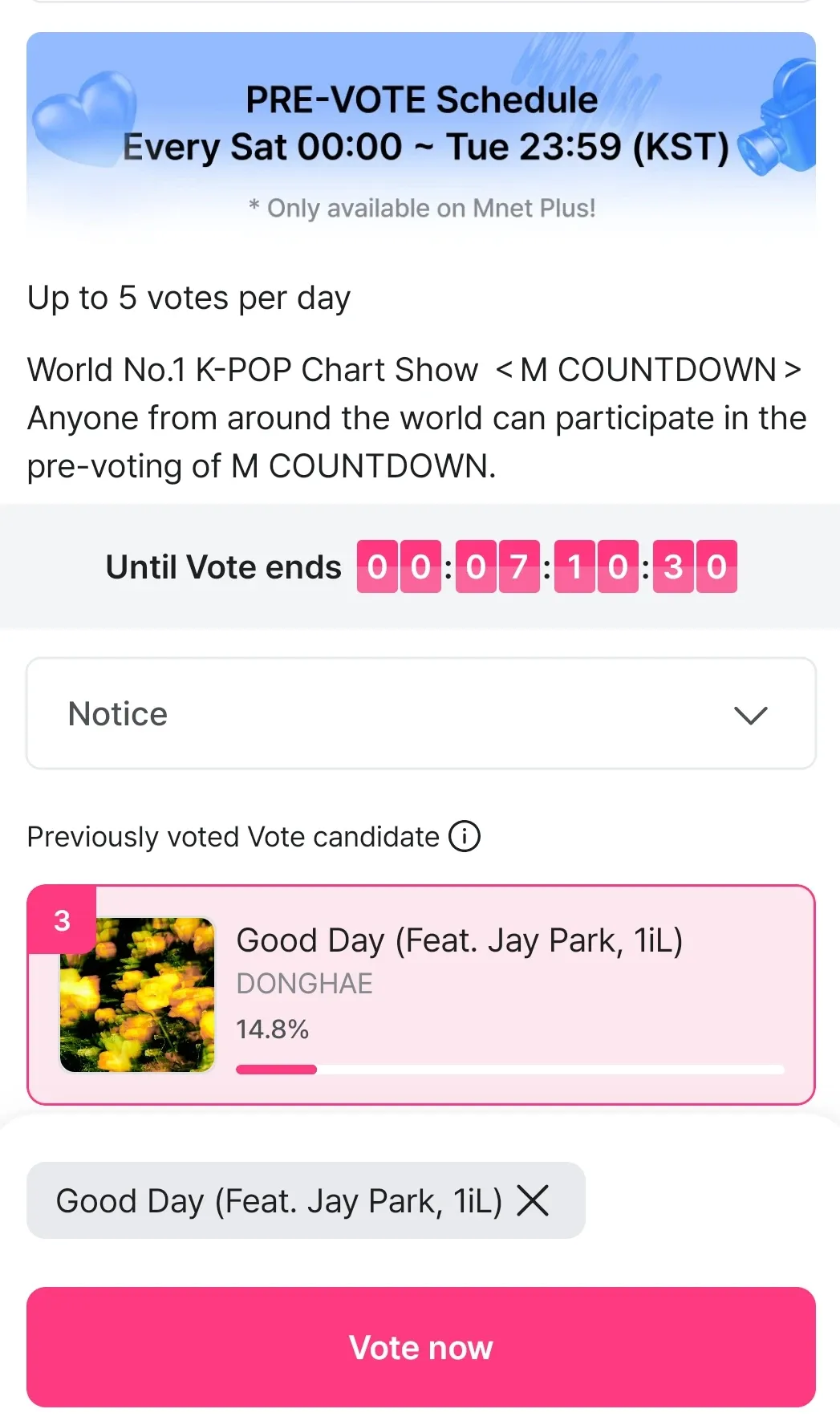Select the Good Day DONGHAE candidate card
Image resolution: width=840 pixels, height=1421 pixels.
(420, 995)
